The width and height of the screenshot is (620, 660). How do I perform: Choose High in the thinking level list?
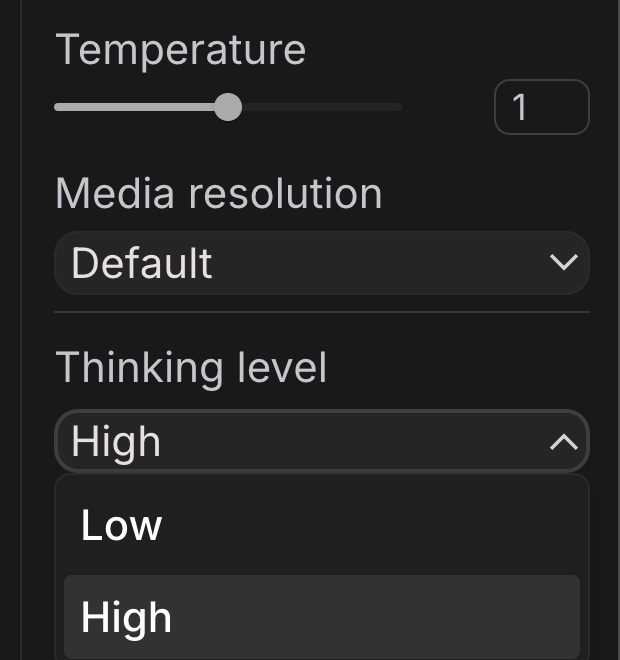(x=321, y=617)
